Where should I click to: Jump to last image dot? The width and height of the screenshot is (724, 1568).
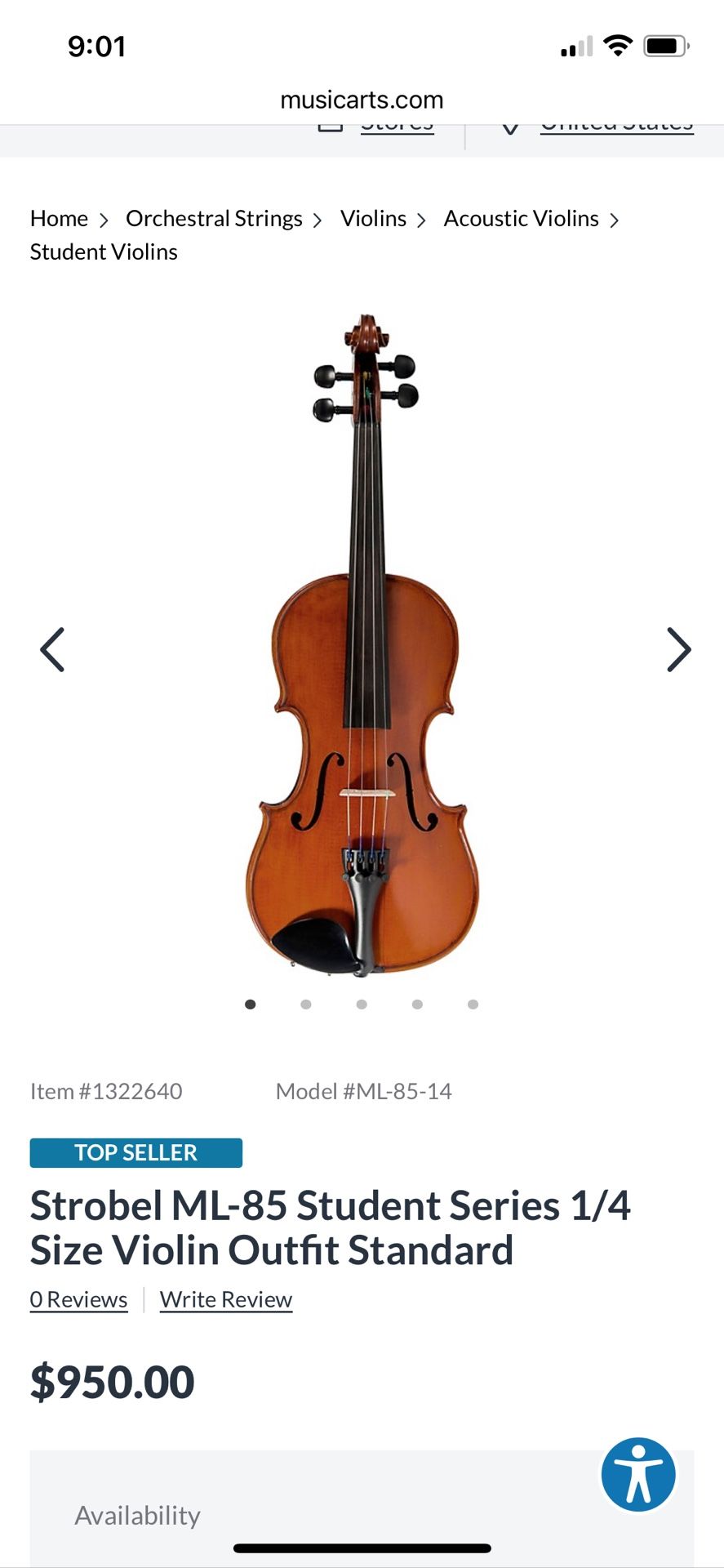[473, 1004]
